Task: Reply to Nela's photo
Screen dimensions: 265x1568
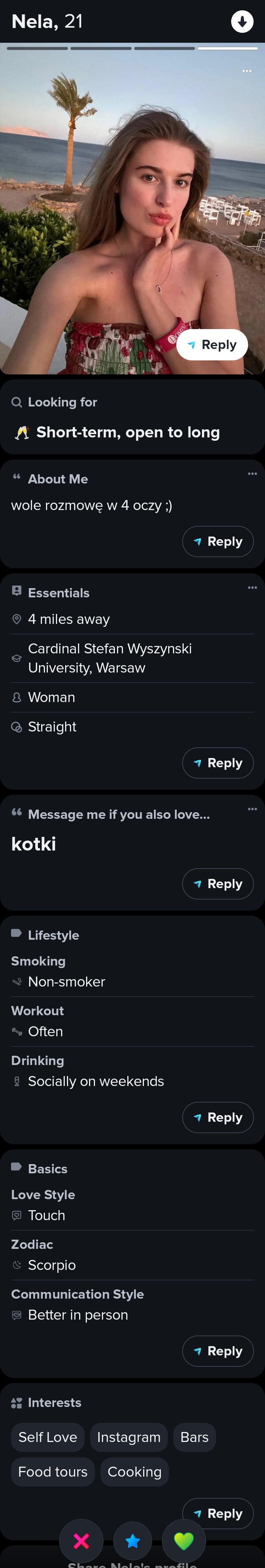Action: tap(212, 345)
